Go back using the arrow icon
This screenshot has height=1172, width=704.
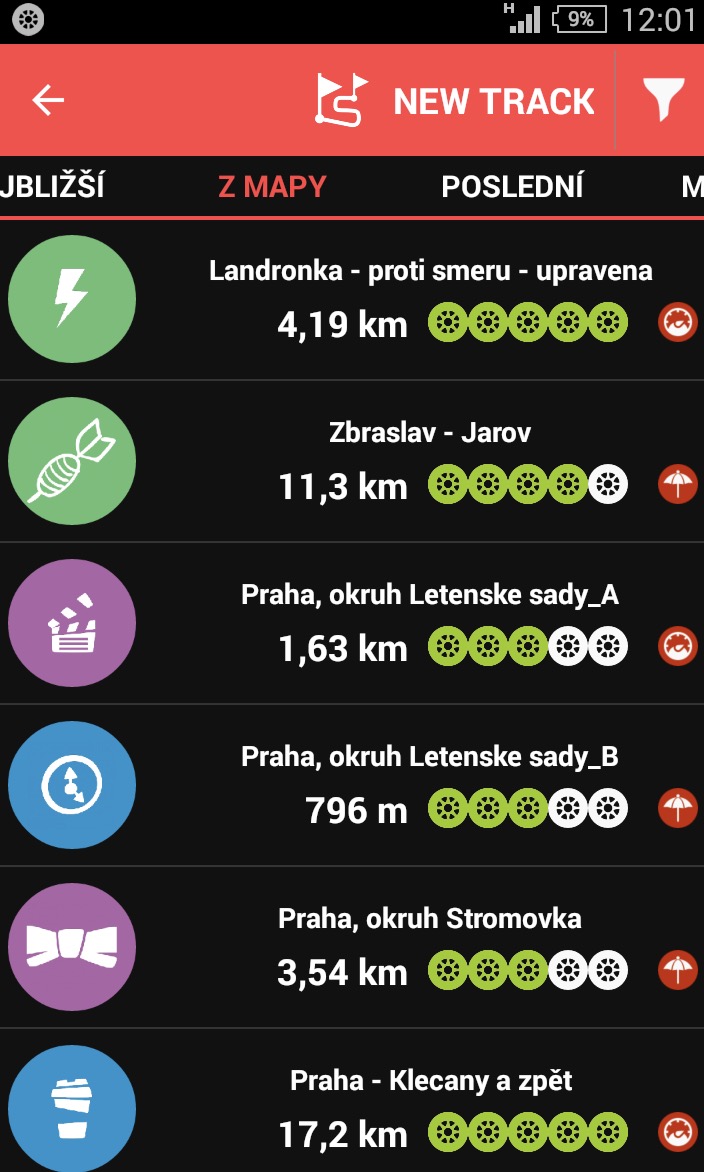click(x=48, y=101)
